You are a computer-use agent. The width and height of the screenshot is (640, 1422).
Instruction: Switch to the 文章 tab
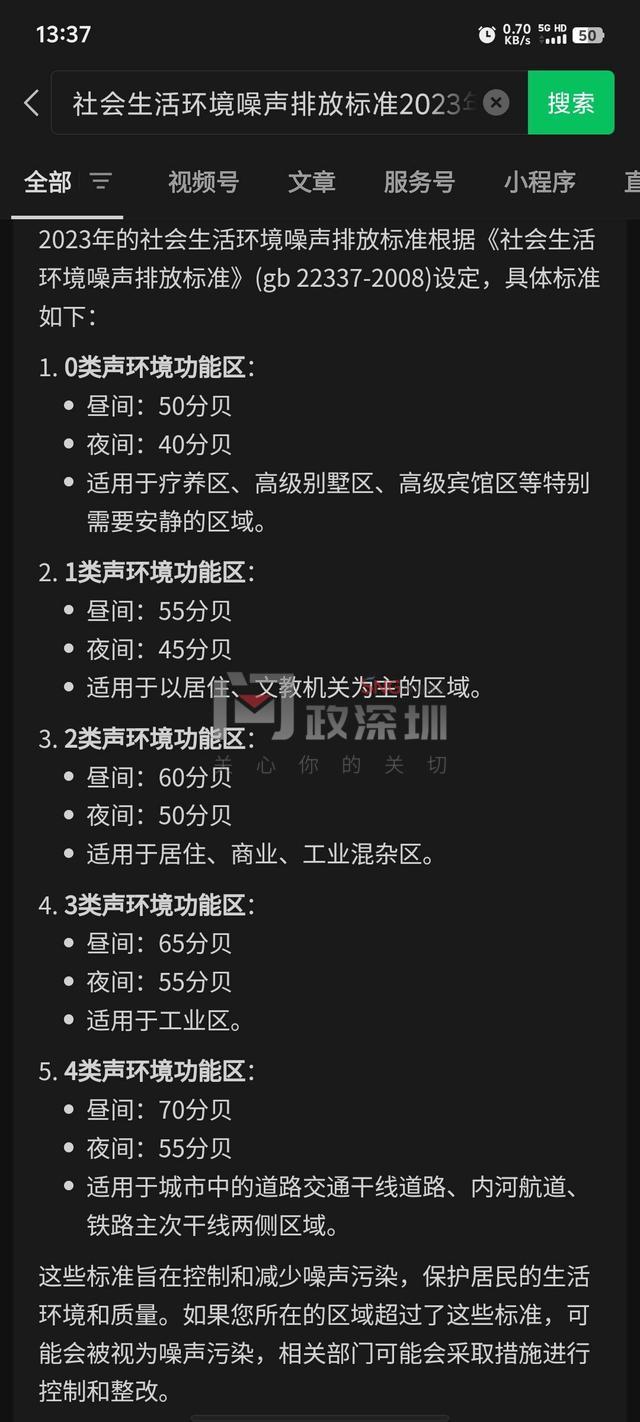coord(311,182)
